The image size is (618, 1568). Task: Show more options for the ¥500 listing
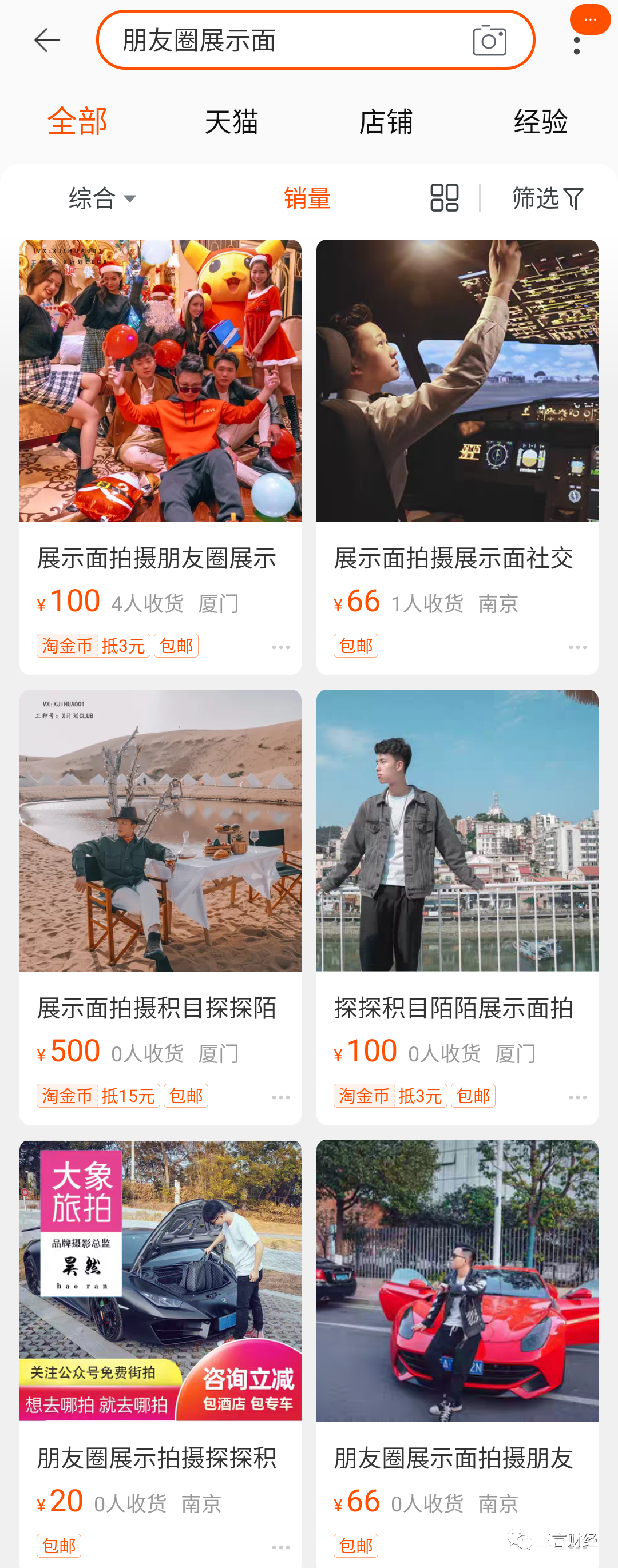281,1097
